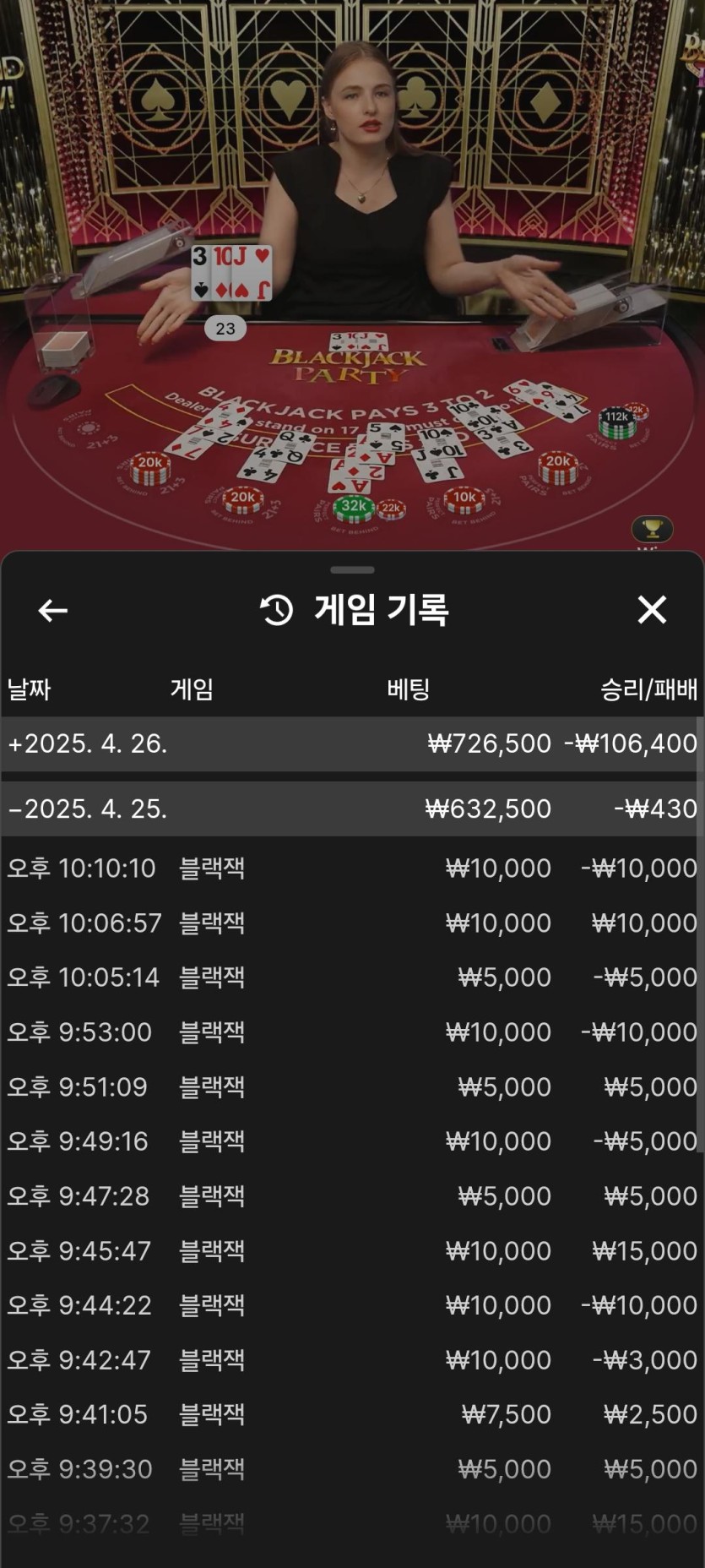
Task: Open the 오후 9:51:09 blackjack record
Action: click(352, 1086)
